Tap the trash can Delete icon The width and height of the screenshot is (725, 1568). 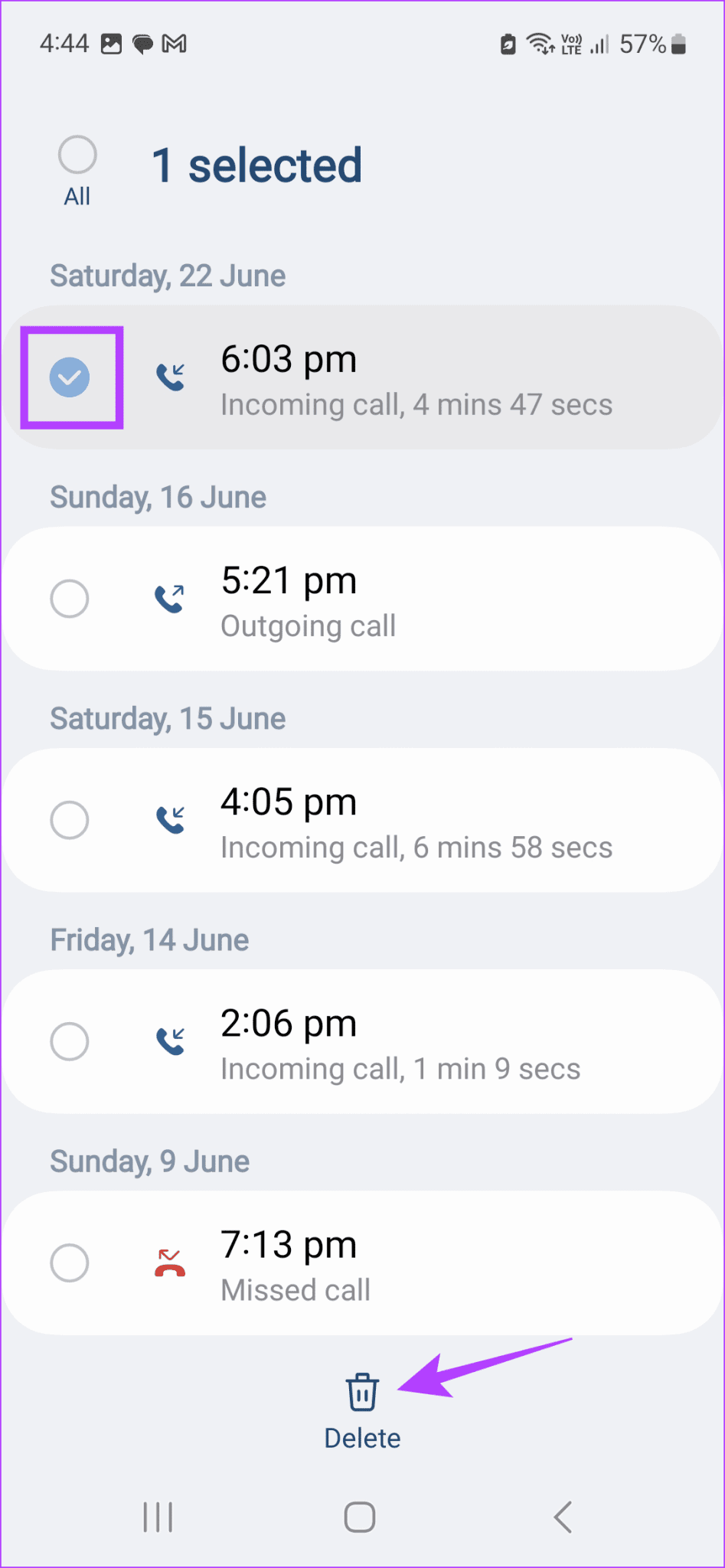[361, 1395]
